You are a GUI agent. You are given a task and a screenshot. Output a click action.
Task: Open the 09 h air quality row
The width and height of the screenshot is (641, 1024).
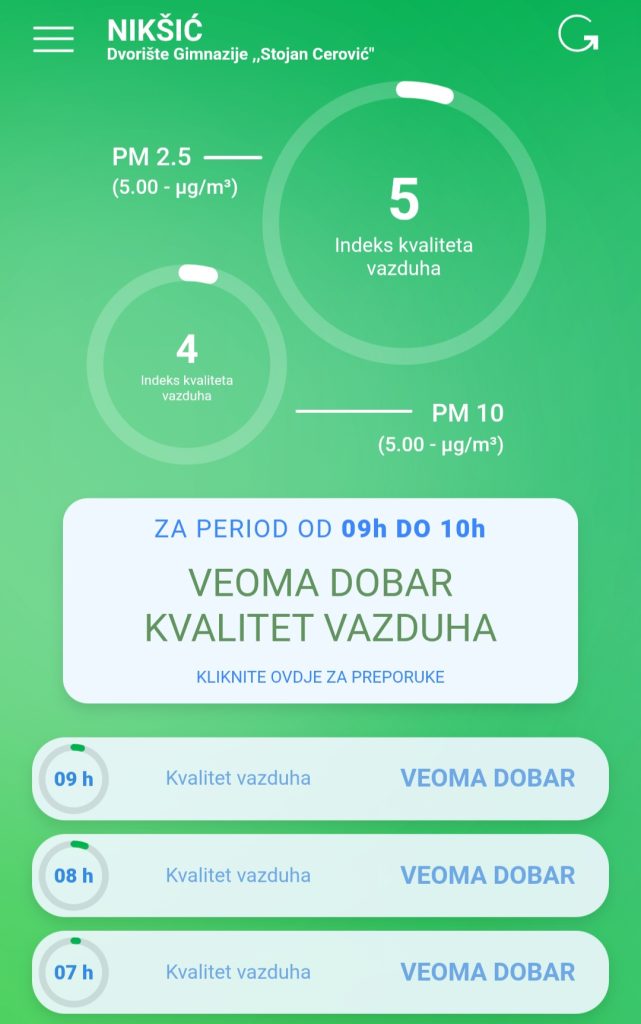pos(320,779)
